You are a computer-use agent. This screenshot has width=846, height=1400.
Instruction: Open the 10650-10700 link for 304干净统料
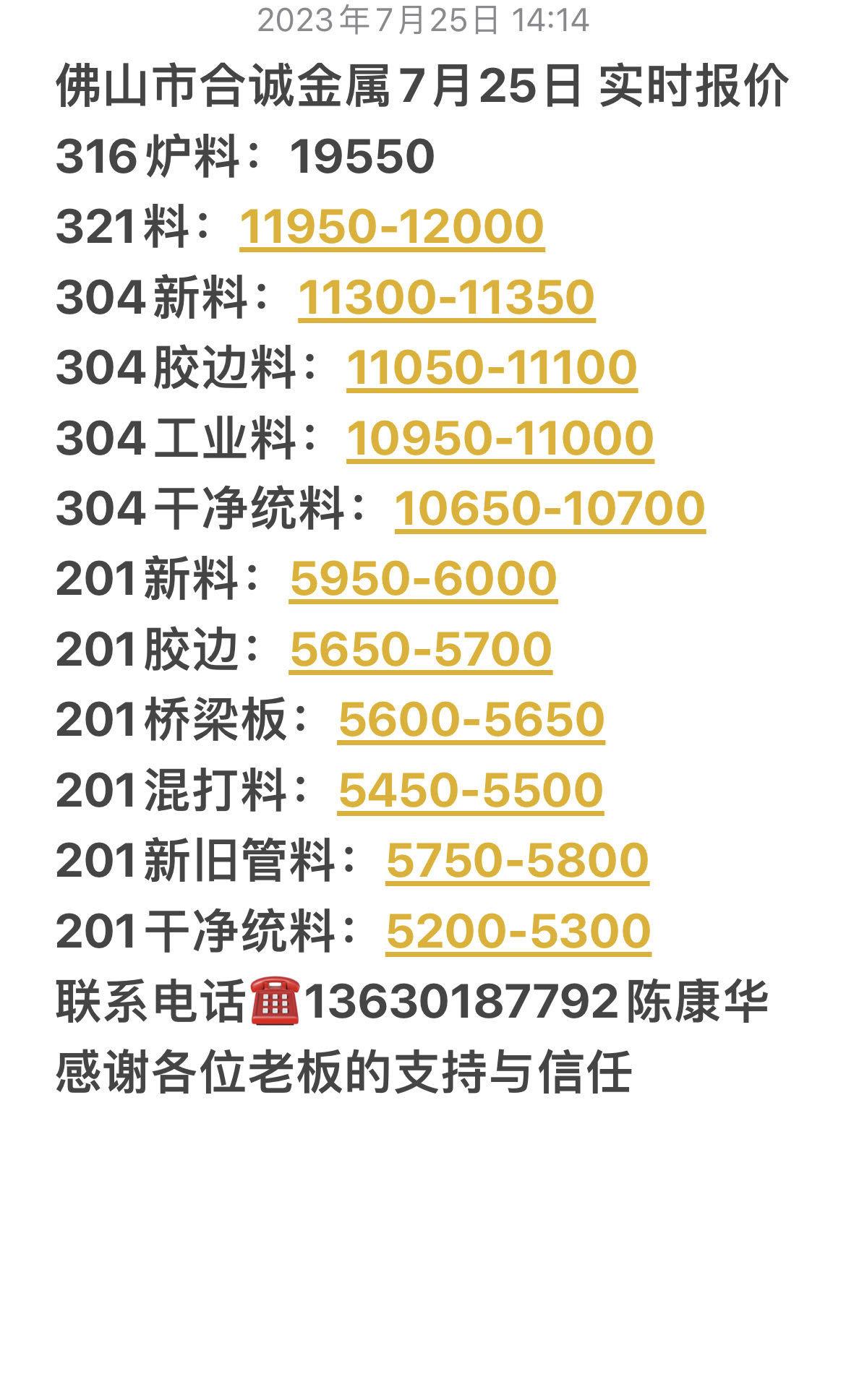tap(550, 509)
